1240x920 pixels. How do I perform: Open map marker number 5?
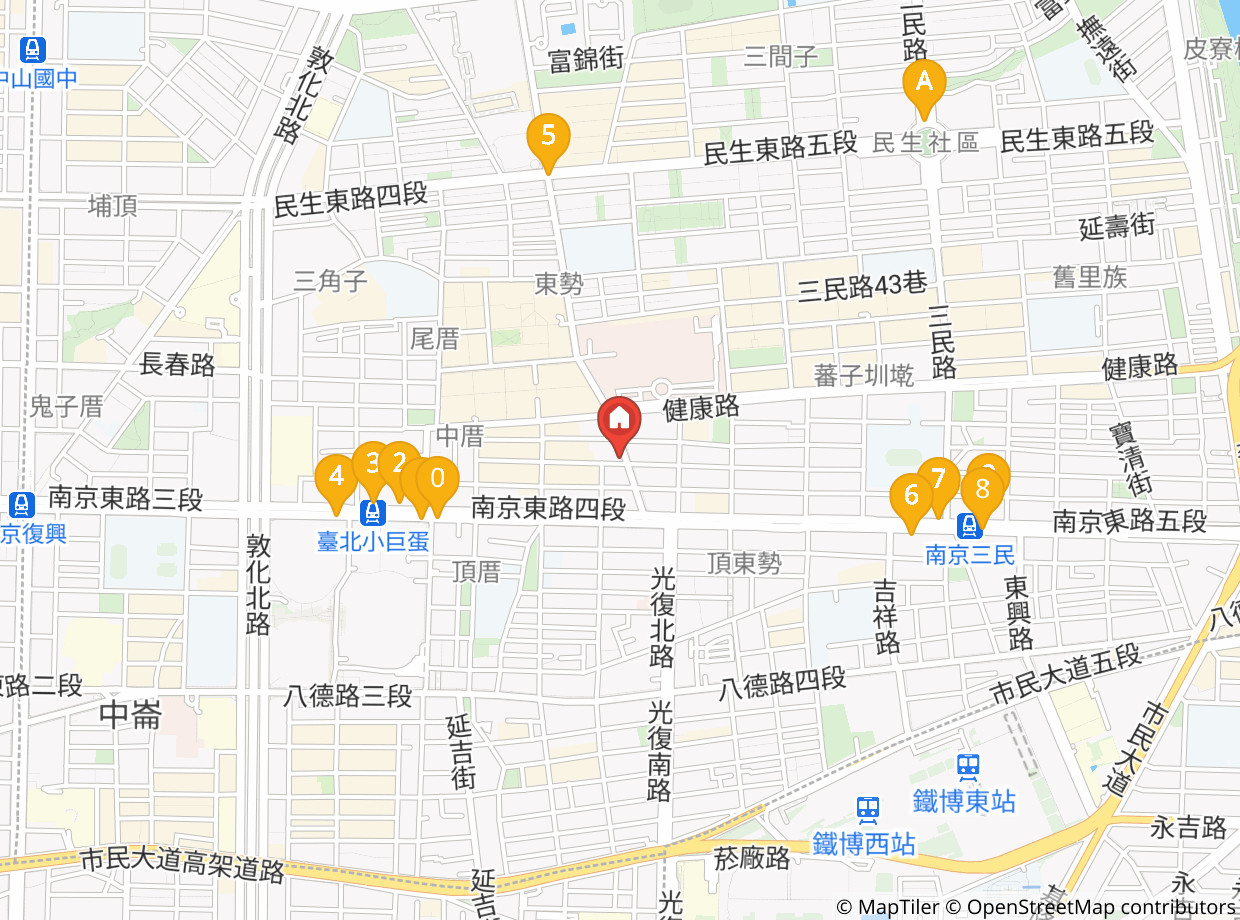click(x=548, y=135)
